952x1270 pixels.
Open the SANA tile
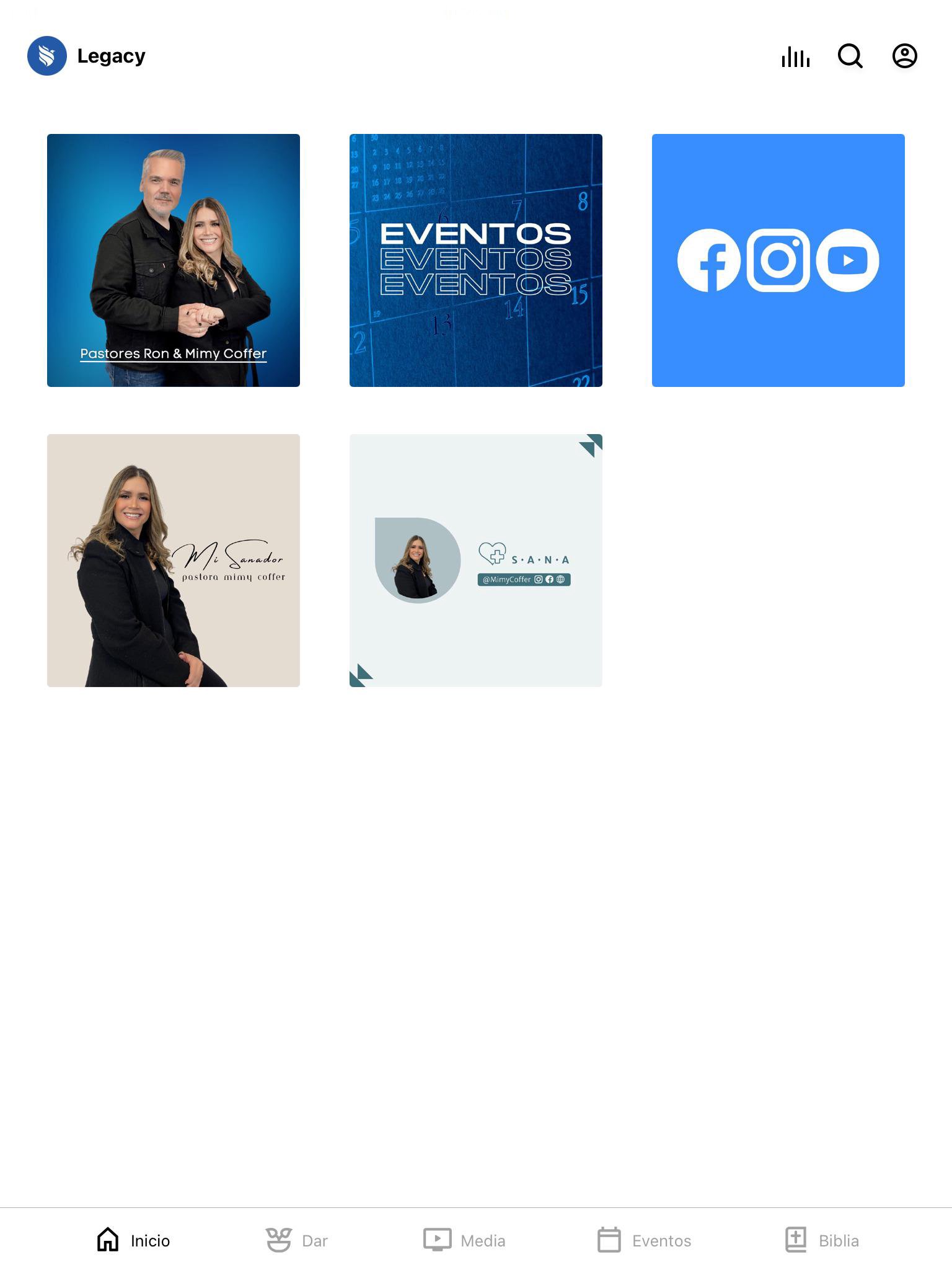coord(476,561)
